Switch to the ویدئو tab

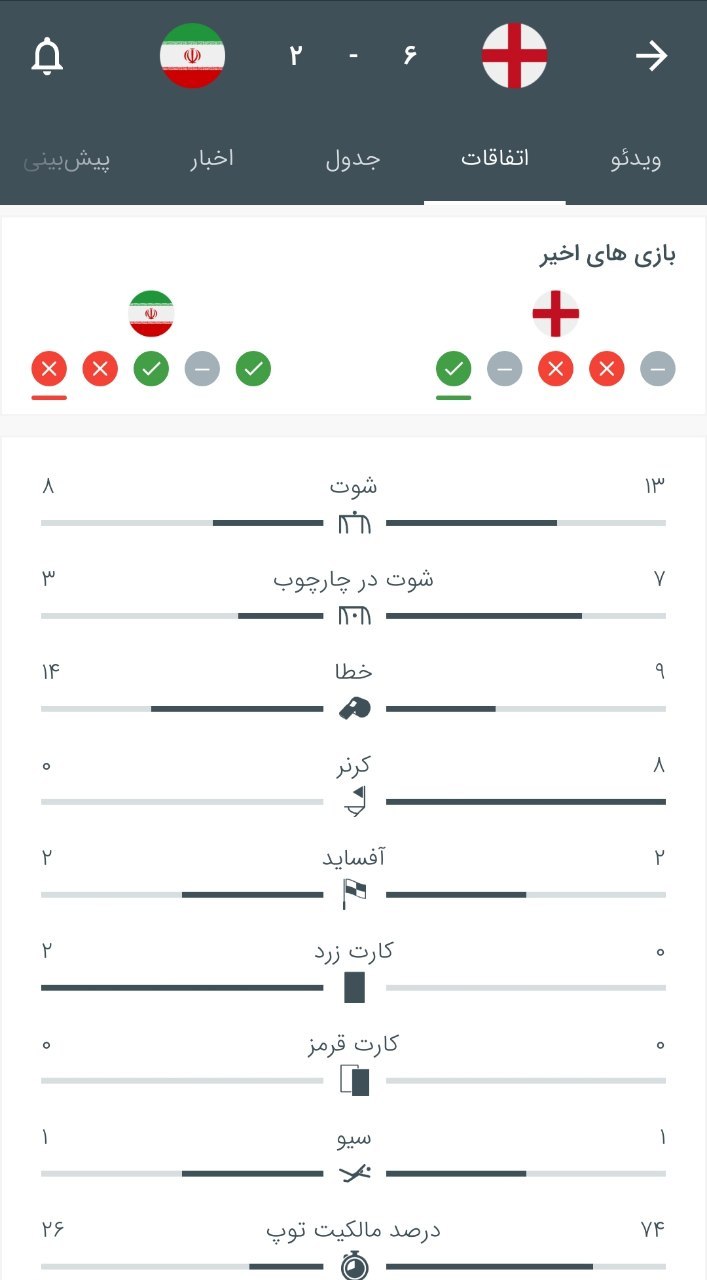pyautogui.click(x=636, y=159)
